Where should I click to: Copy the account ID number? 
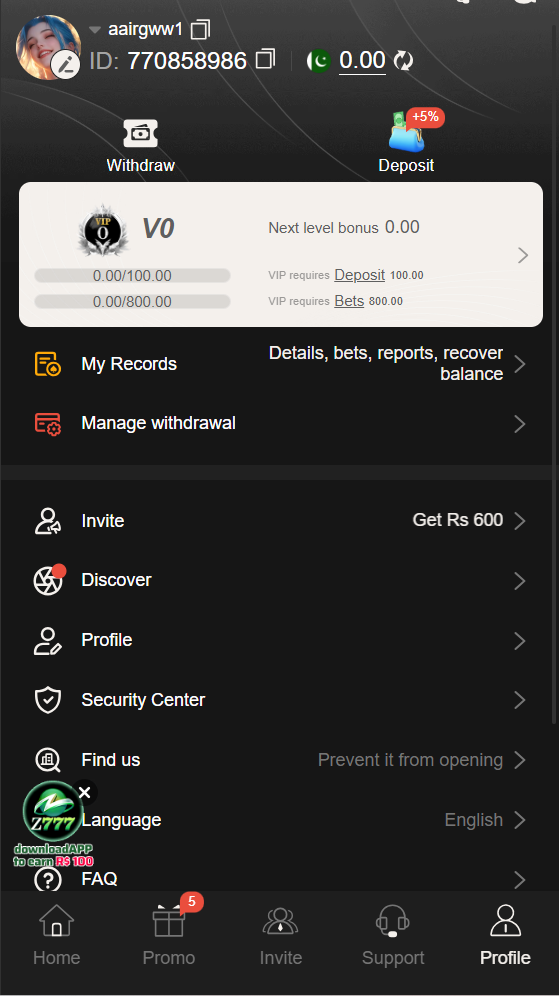[x=266, y=59]
